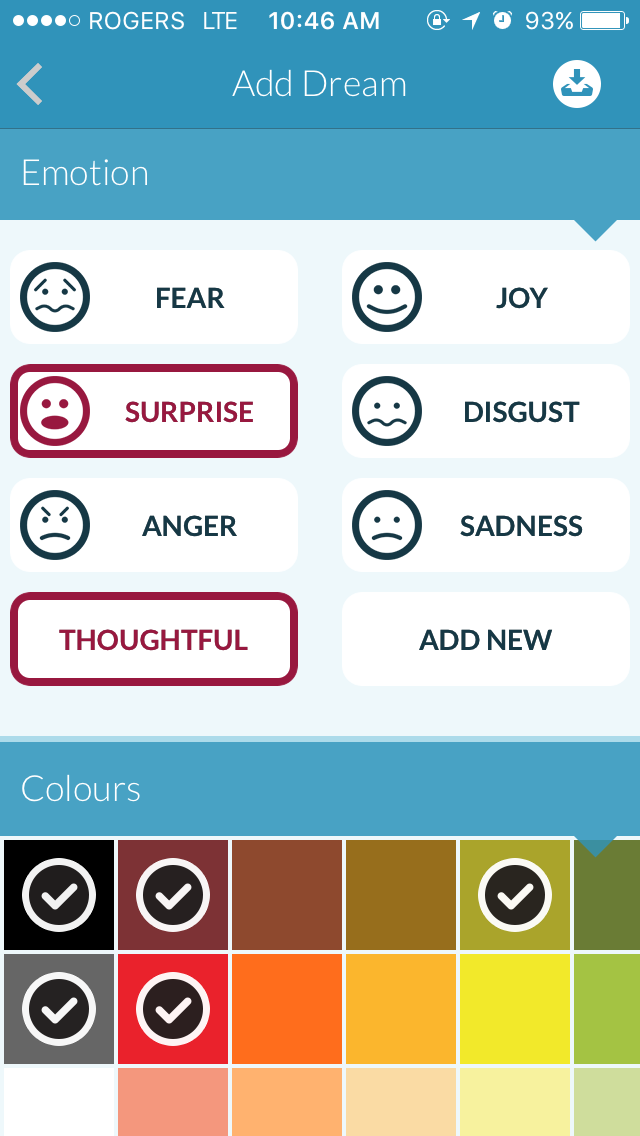This screenshot has width=640, height=1136.
Task: Uncheck the bright red colour swatch
Action: point(173,1009)
